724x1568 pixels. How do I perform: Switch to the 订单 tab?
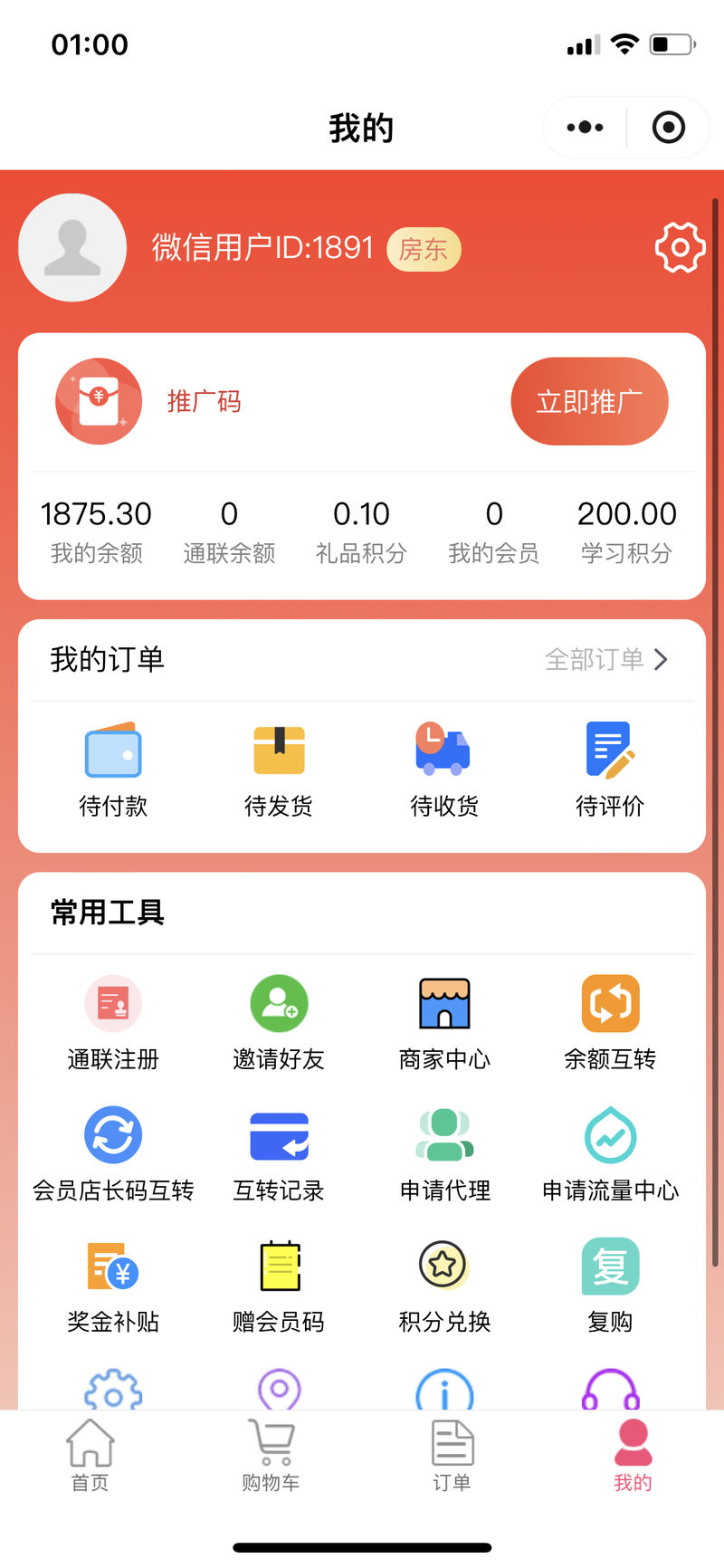pyautogui.click(x=452, y=1455)
